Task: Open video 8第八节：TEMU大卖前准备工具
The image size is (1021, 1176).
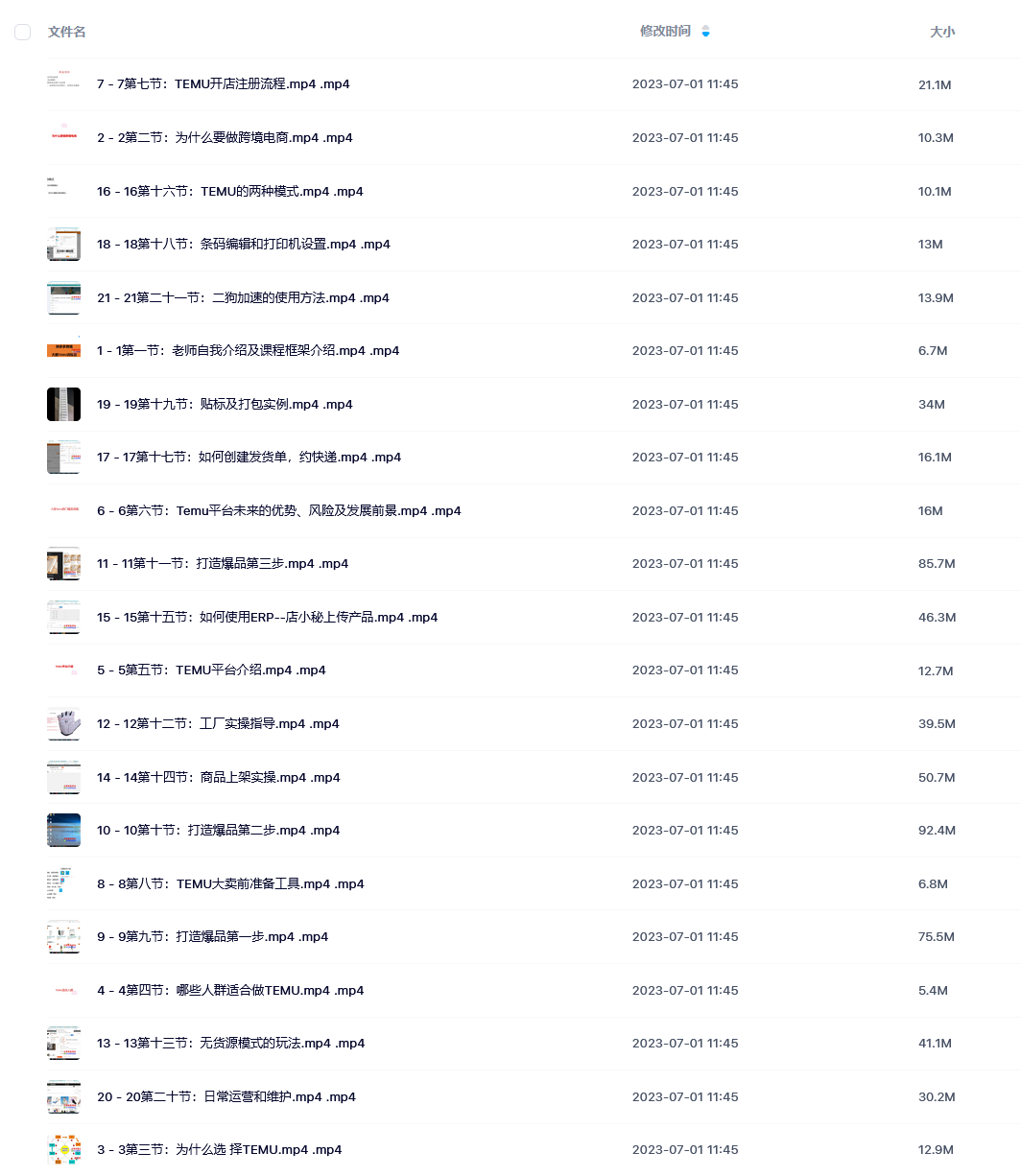Action: click(x=230, y=884)
